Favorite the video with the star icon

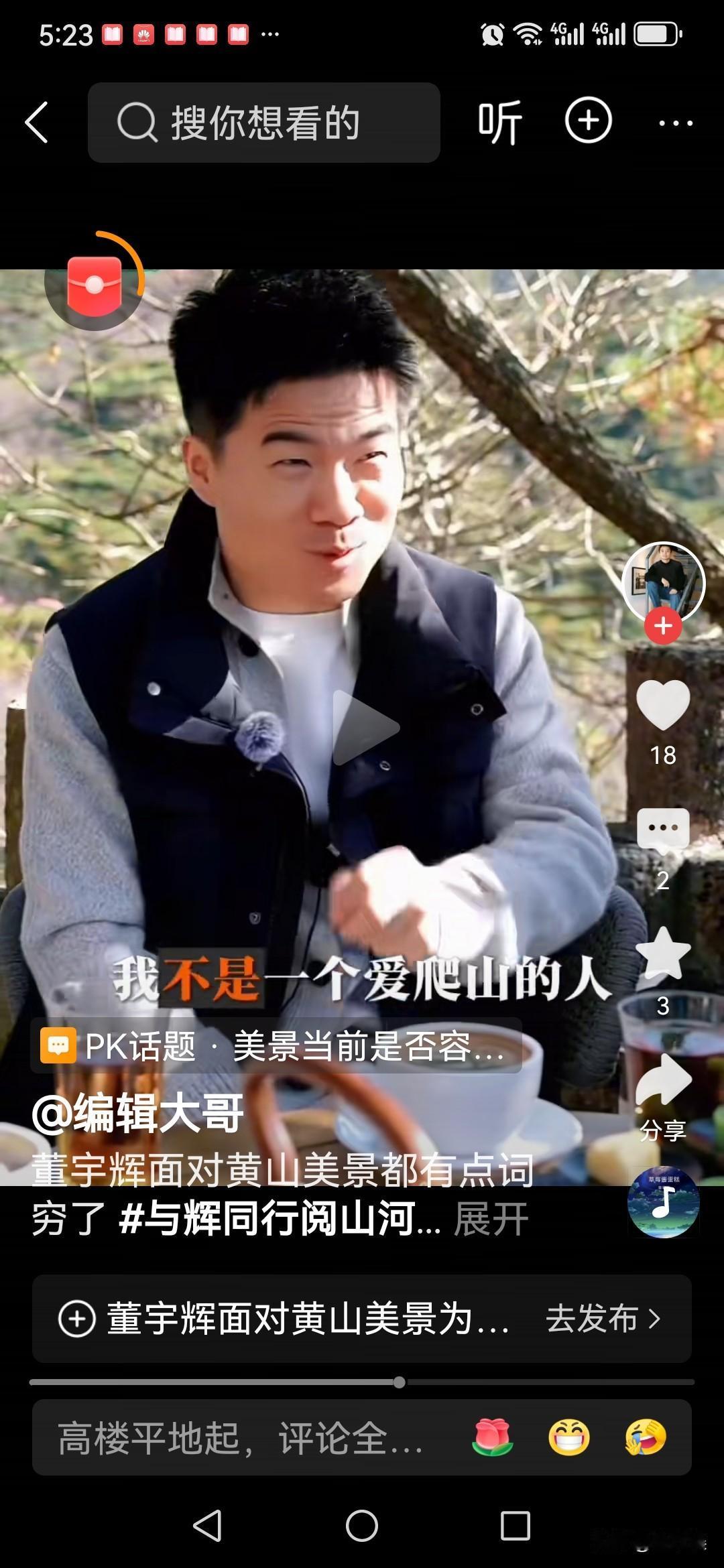pyautogui.click(x=662, y=952)
